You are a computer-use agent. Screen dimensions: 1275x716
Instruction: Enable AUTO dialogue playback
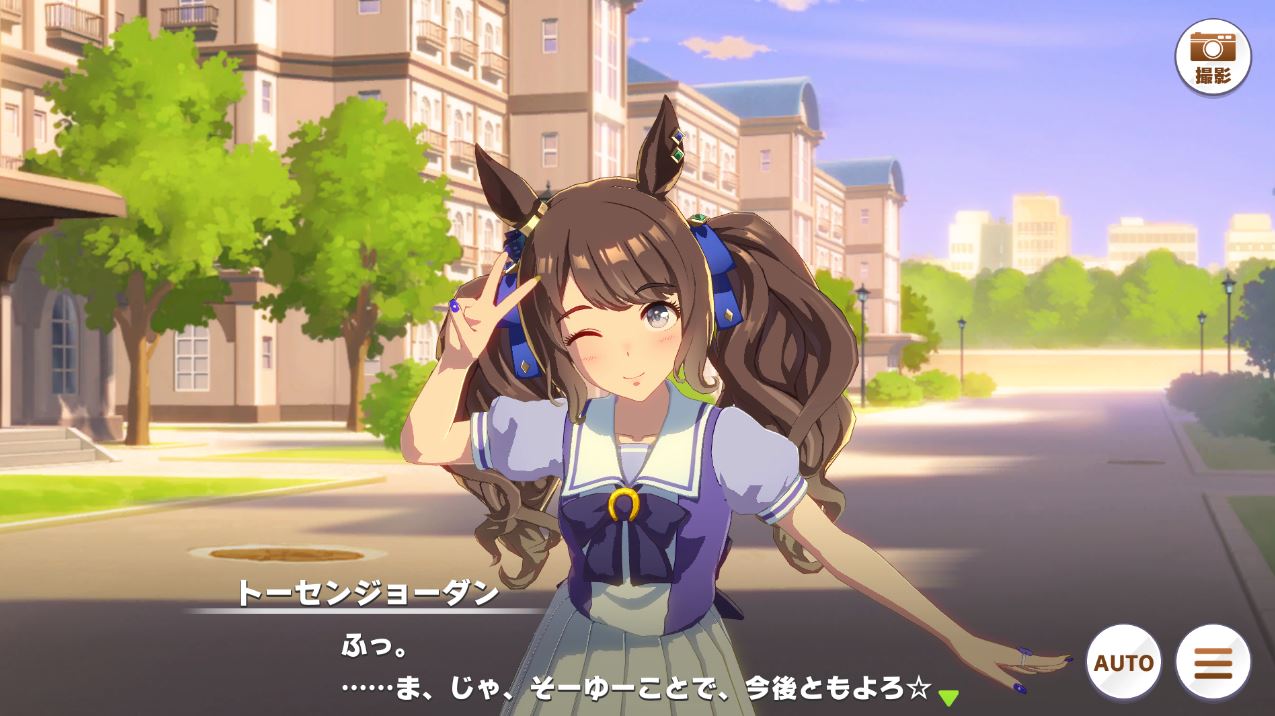[x=1123, y=662]
